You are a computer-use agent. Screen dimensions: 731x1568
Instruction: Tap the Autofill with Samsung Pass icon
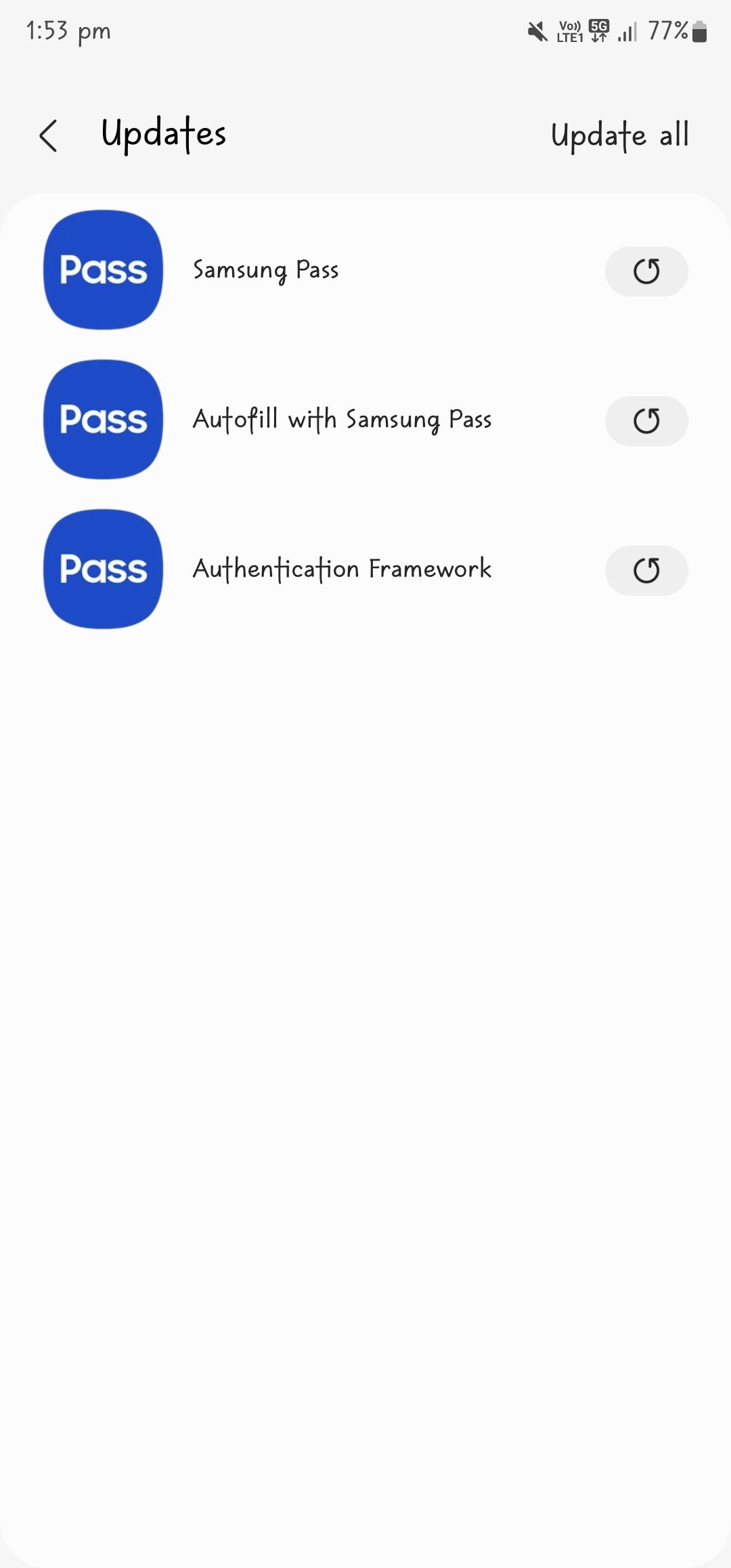pos(102,420)
